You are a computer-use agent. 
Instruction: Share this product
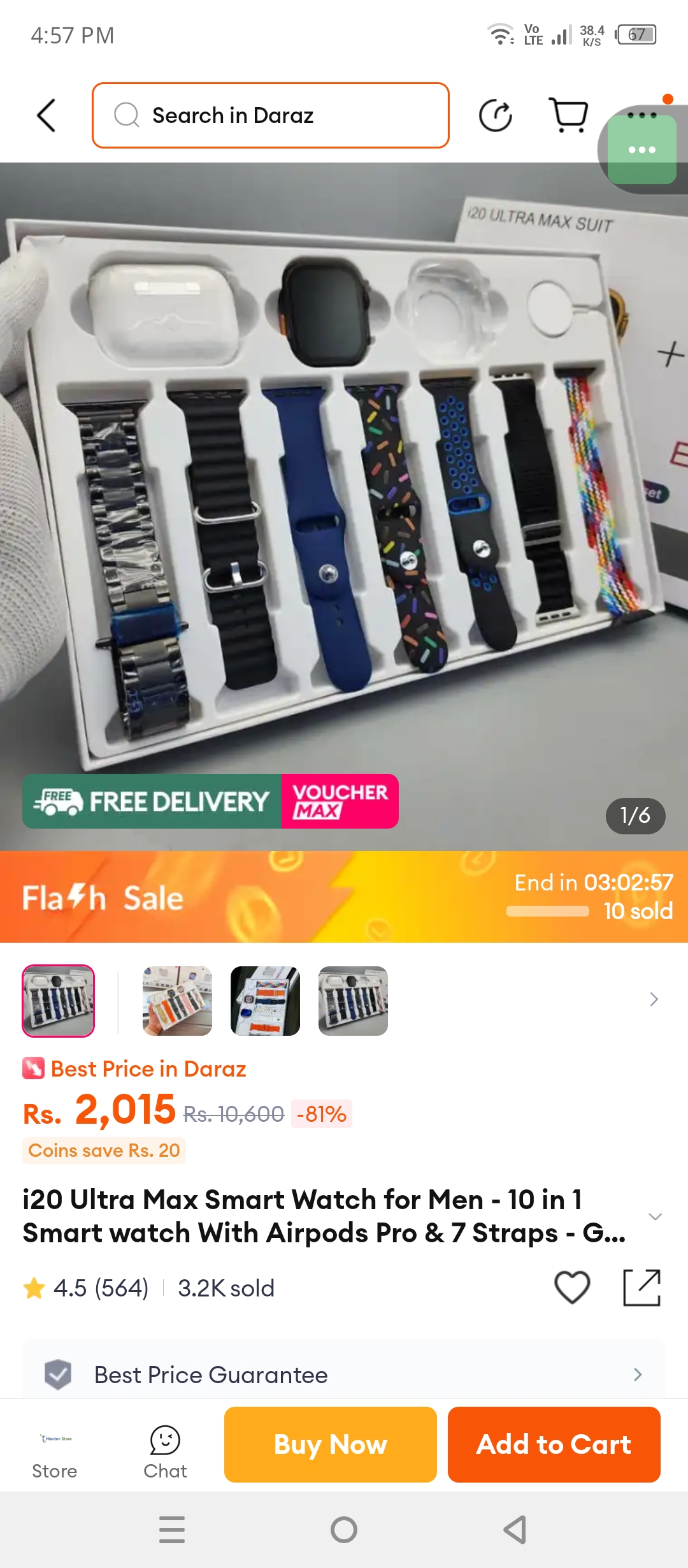[x=641, y=1288]
